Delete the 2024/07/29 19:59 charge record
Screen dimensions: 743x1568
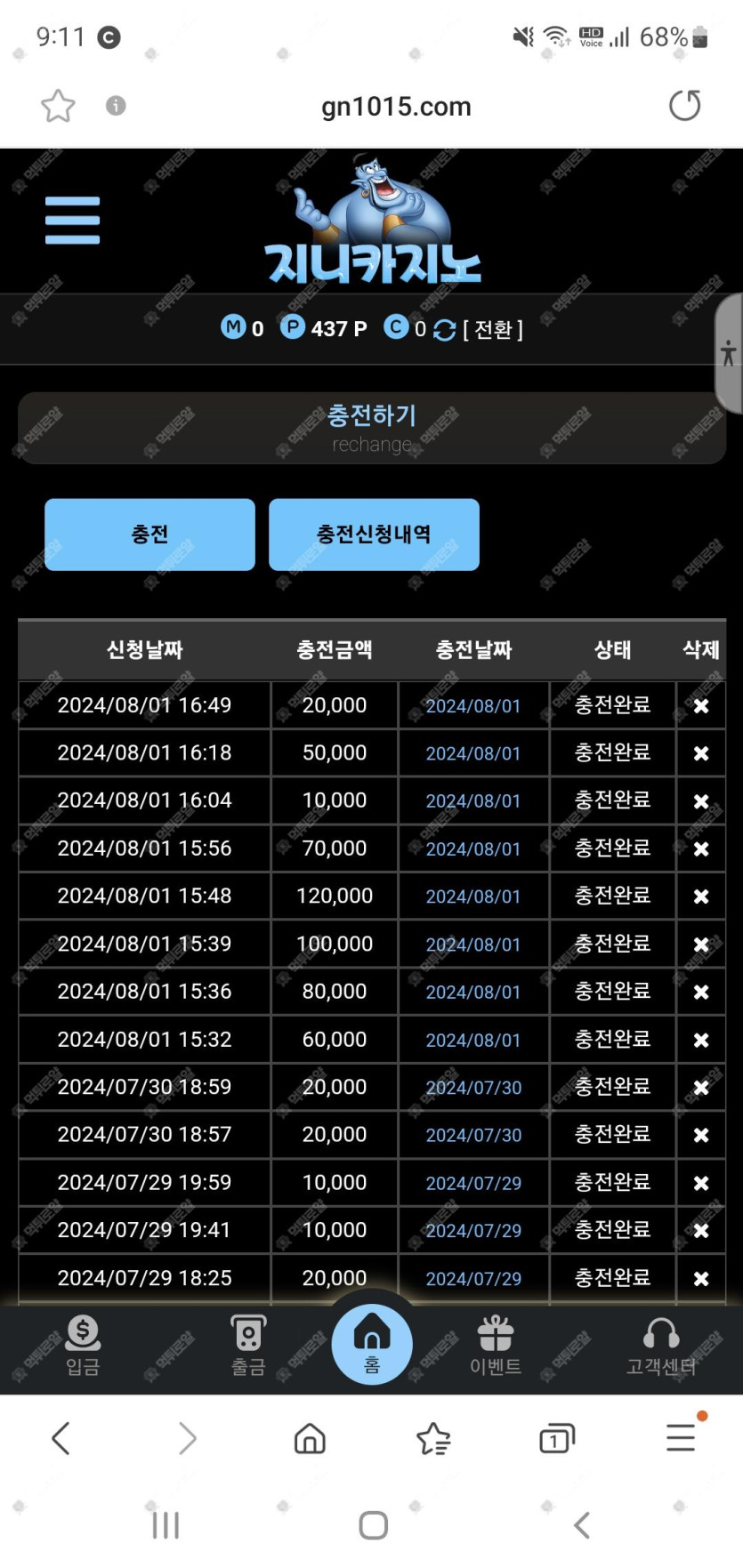coord(701,1184)
